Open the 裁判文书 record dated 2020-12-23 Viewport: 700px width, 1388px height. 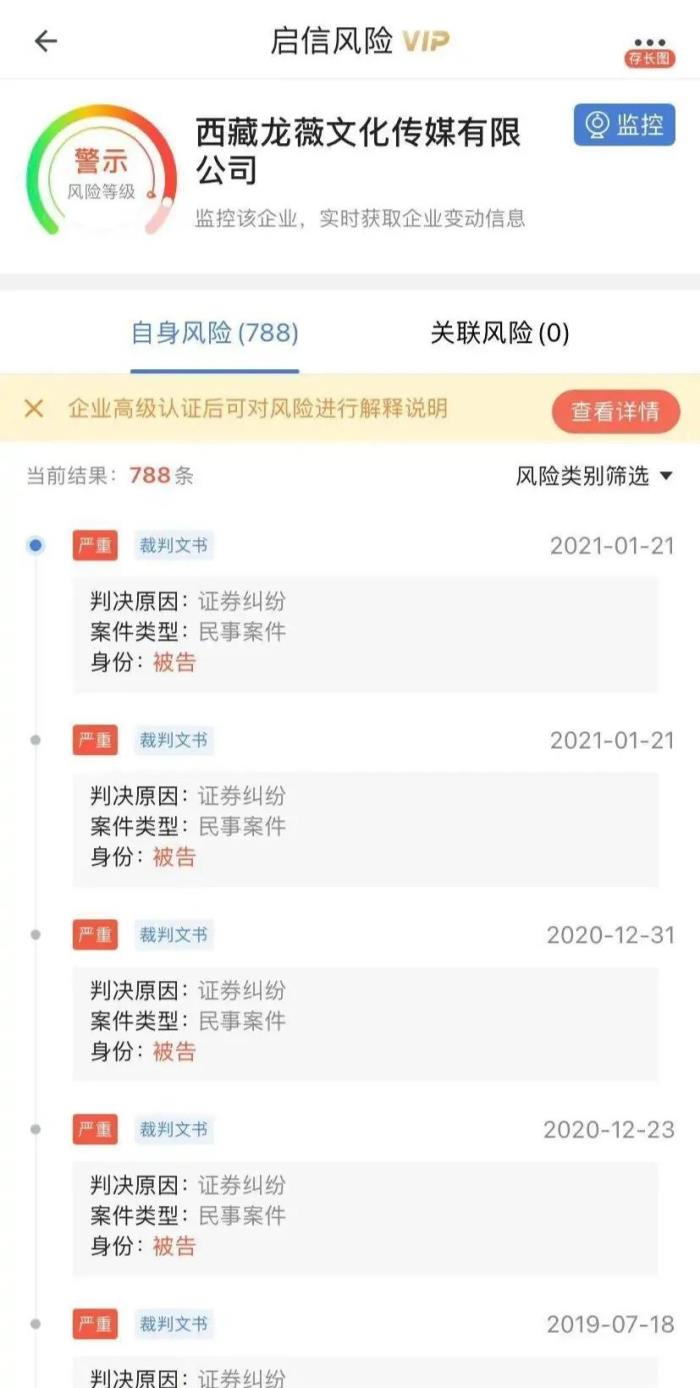pos(365,1215)
